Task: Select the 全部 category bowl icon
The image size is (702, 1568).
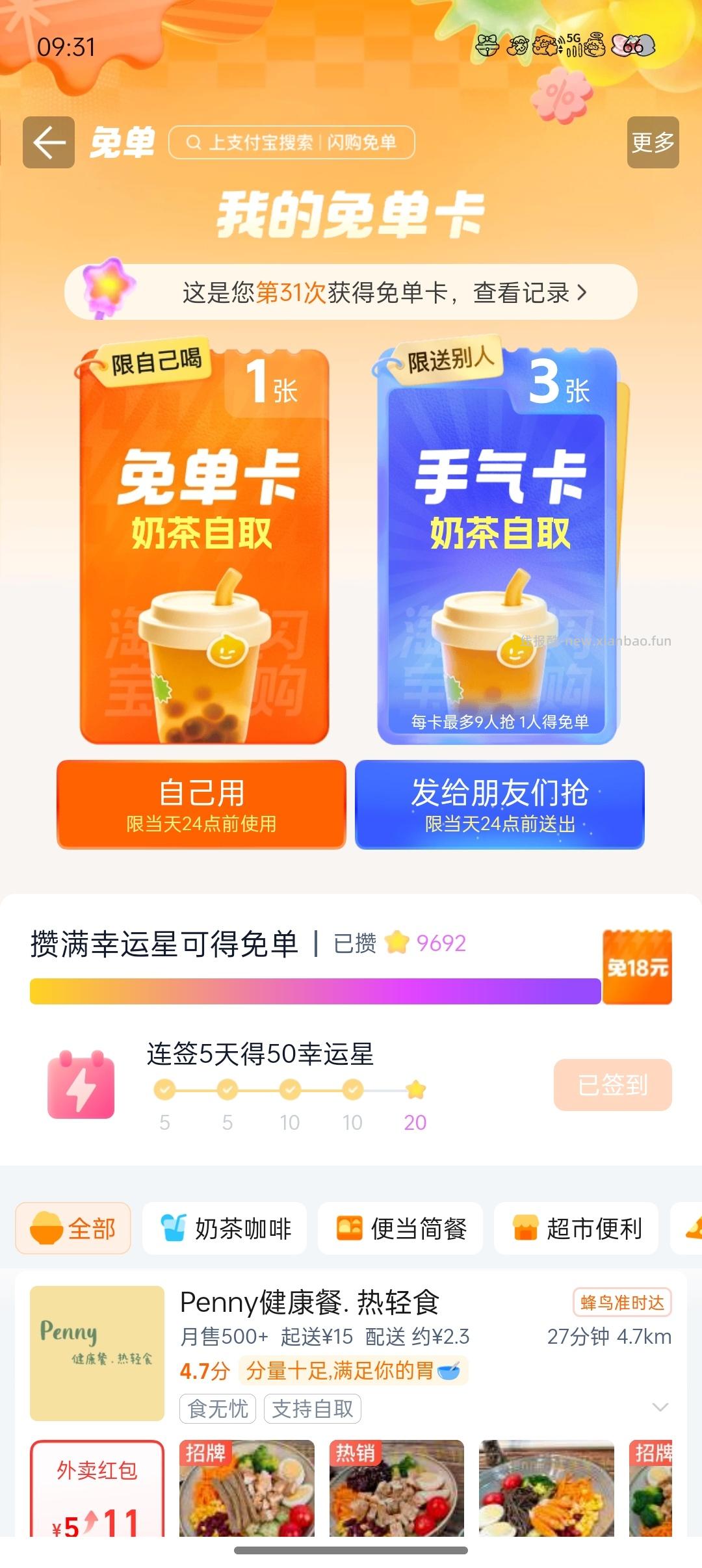Action: click(x=44, y=1227)
